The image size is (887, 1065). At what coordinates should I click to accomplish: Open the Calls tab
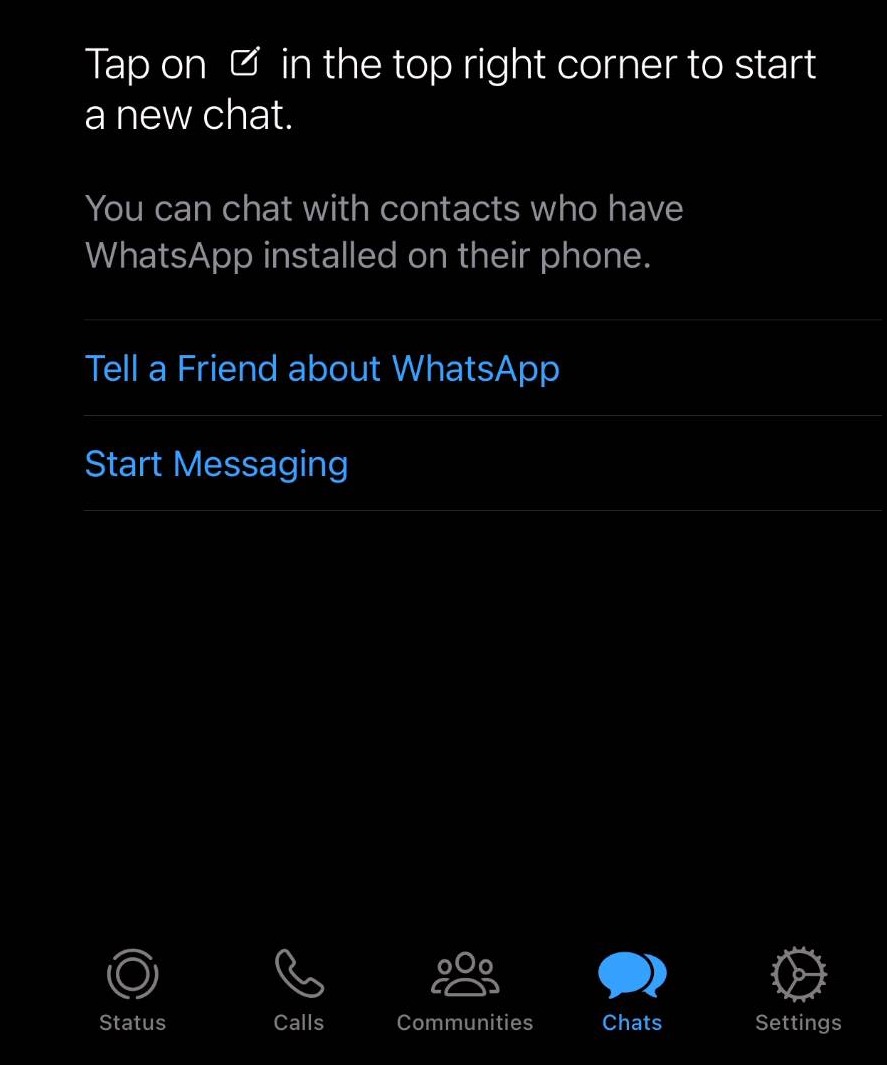(x=299, y=990)
